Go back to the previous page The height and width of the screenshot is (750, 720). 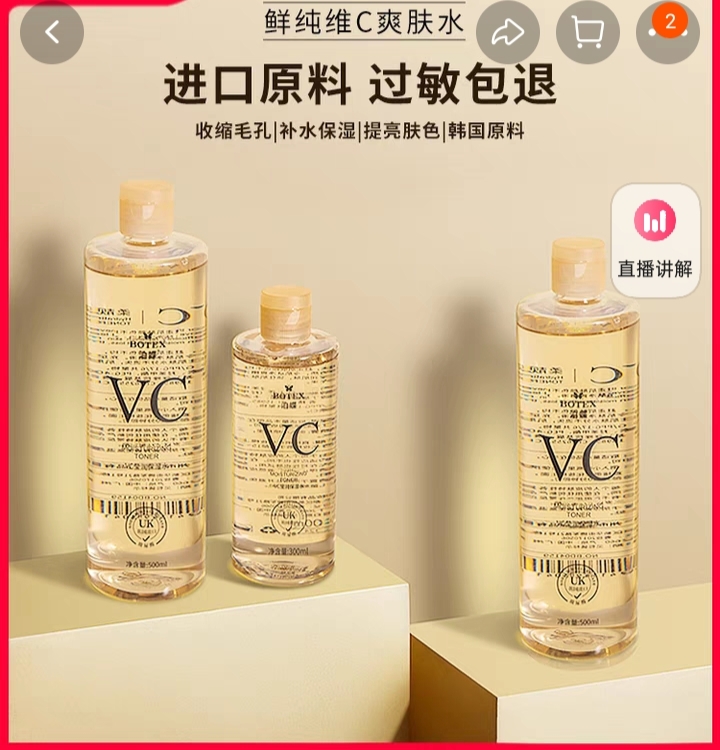52,33
